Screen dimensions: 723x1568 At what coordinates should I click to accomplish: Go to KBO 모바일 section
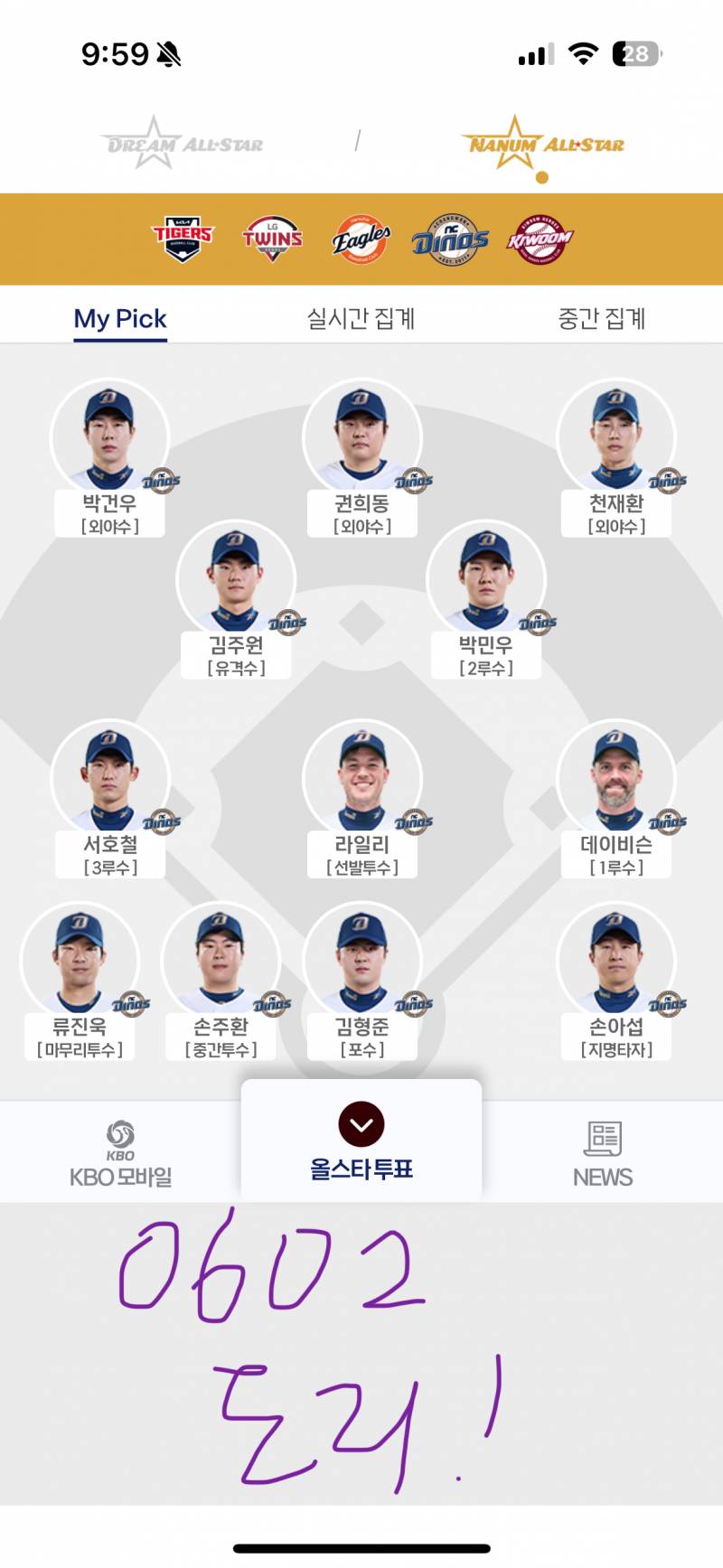120,1154
